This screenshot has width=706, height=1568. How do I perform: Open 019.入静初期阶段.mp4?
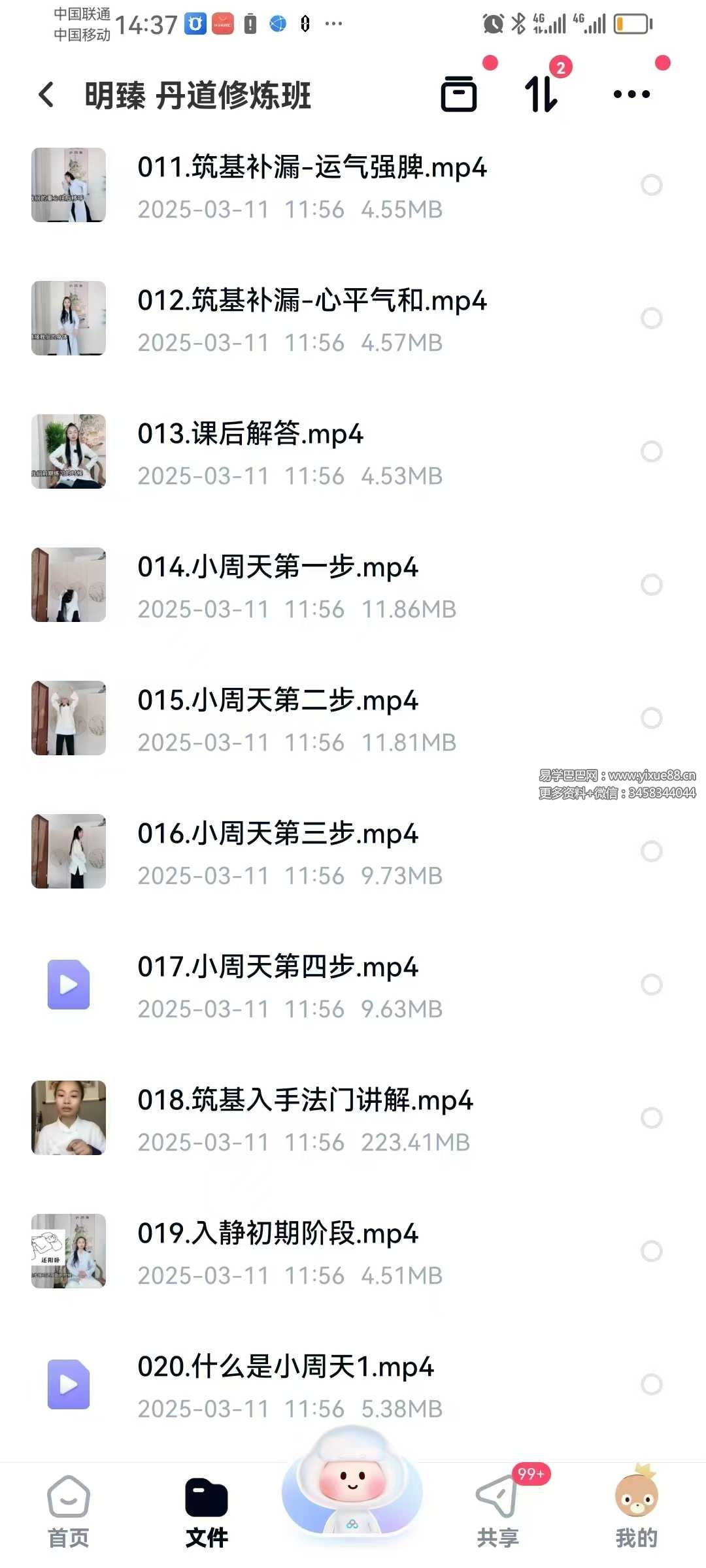pos(277,1252)
